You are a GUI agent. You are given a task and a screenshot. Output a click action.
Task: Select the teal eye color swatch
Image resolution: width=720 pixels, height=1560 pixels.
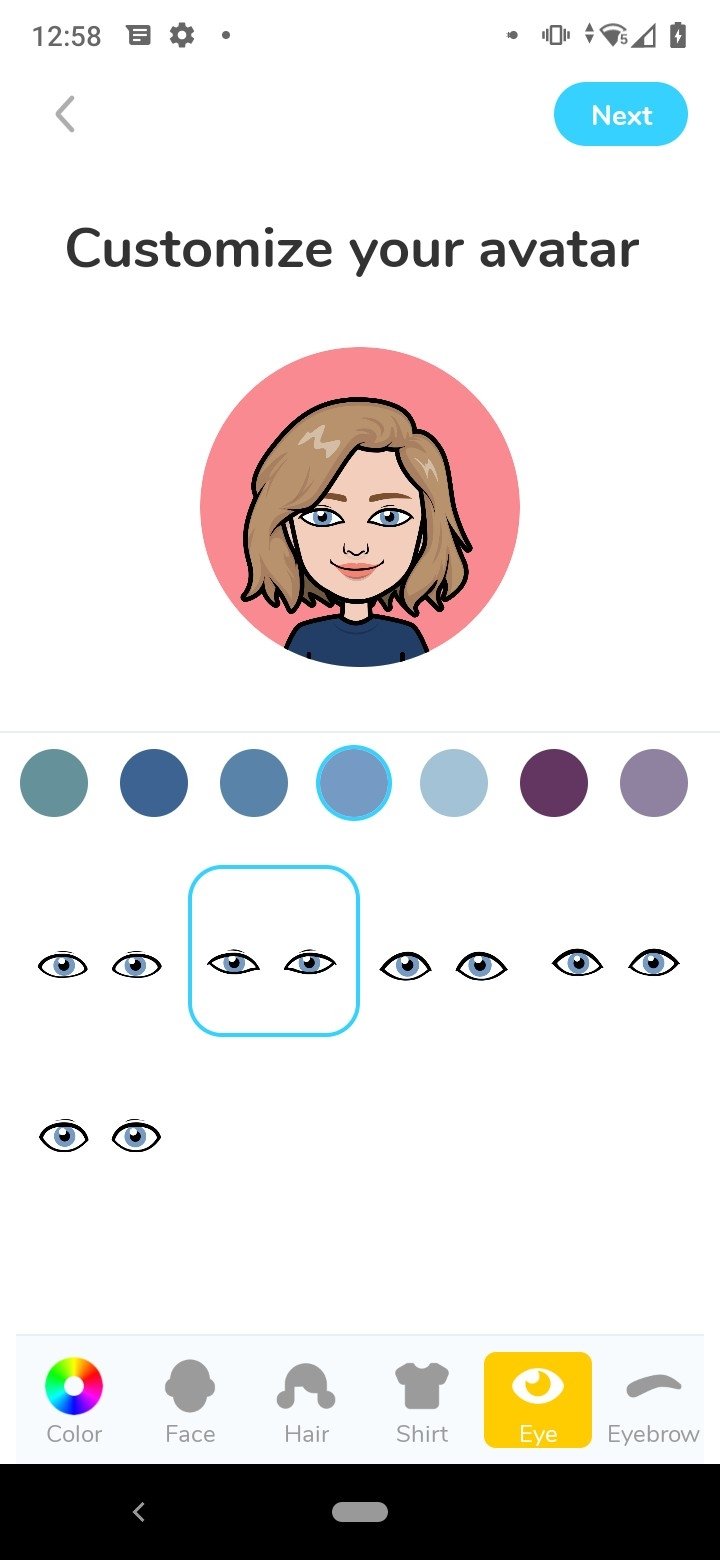coord(54,783)
